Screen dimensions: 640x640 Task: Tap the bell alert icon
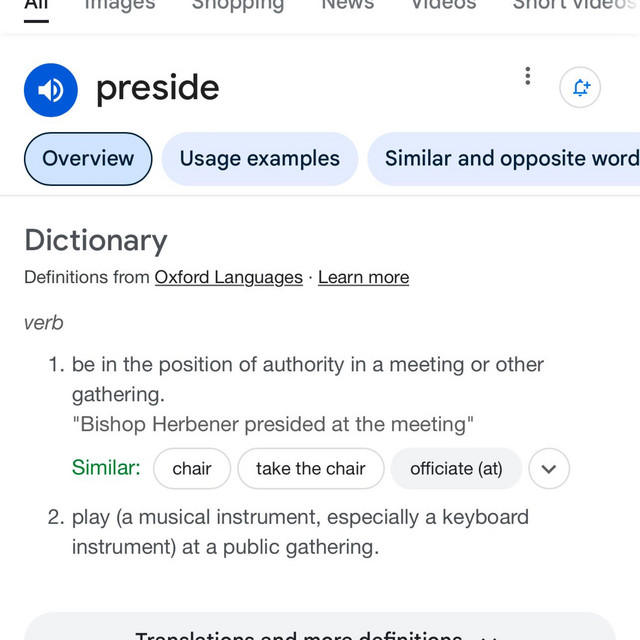pos(581,88)
